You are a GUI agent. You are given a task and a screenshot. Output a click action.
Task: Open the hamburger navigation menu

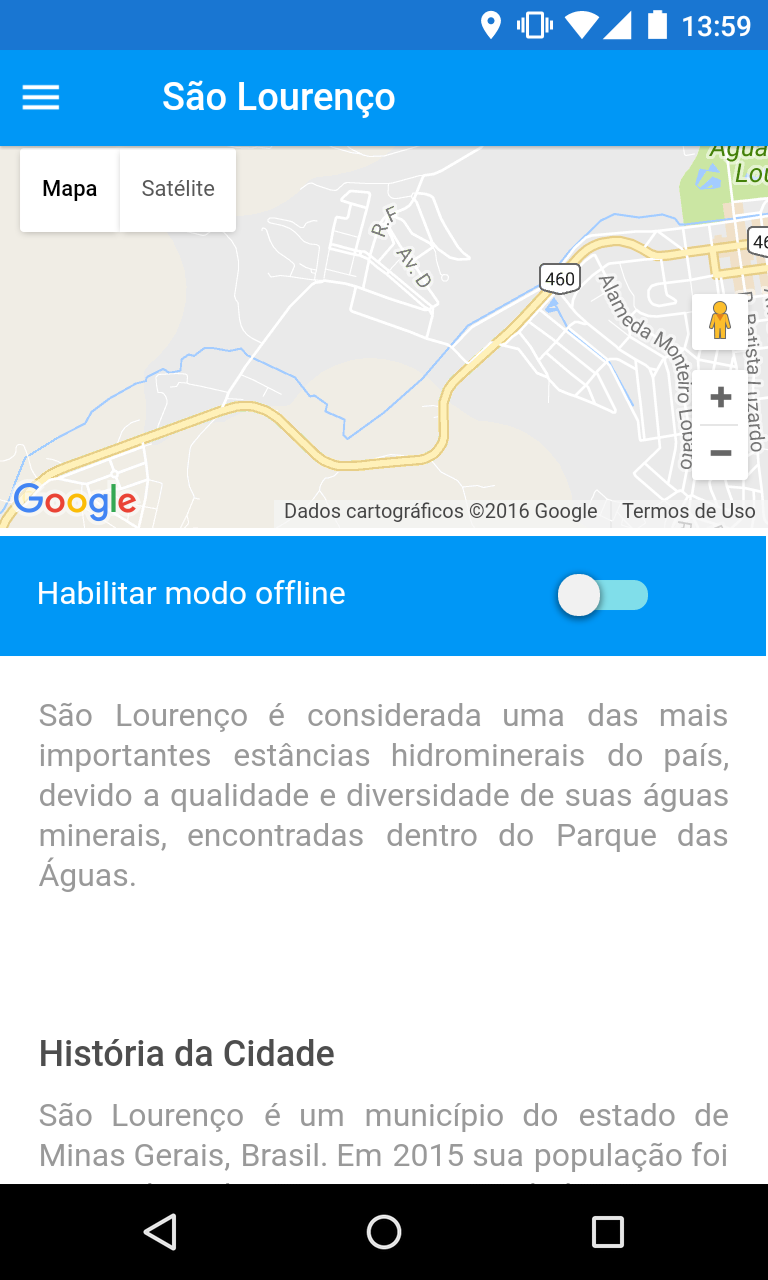click(x=41, y=97)
